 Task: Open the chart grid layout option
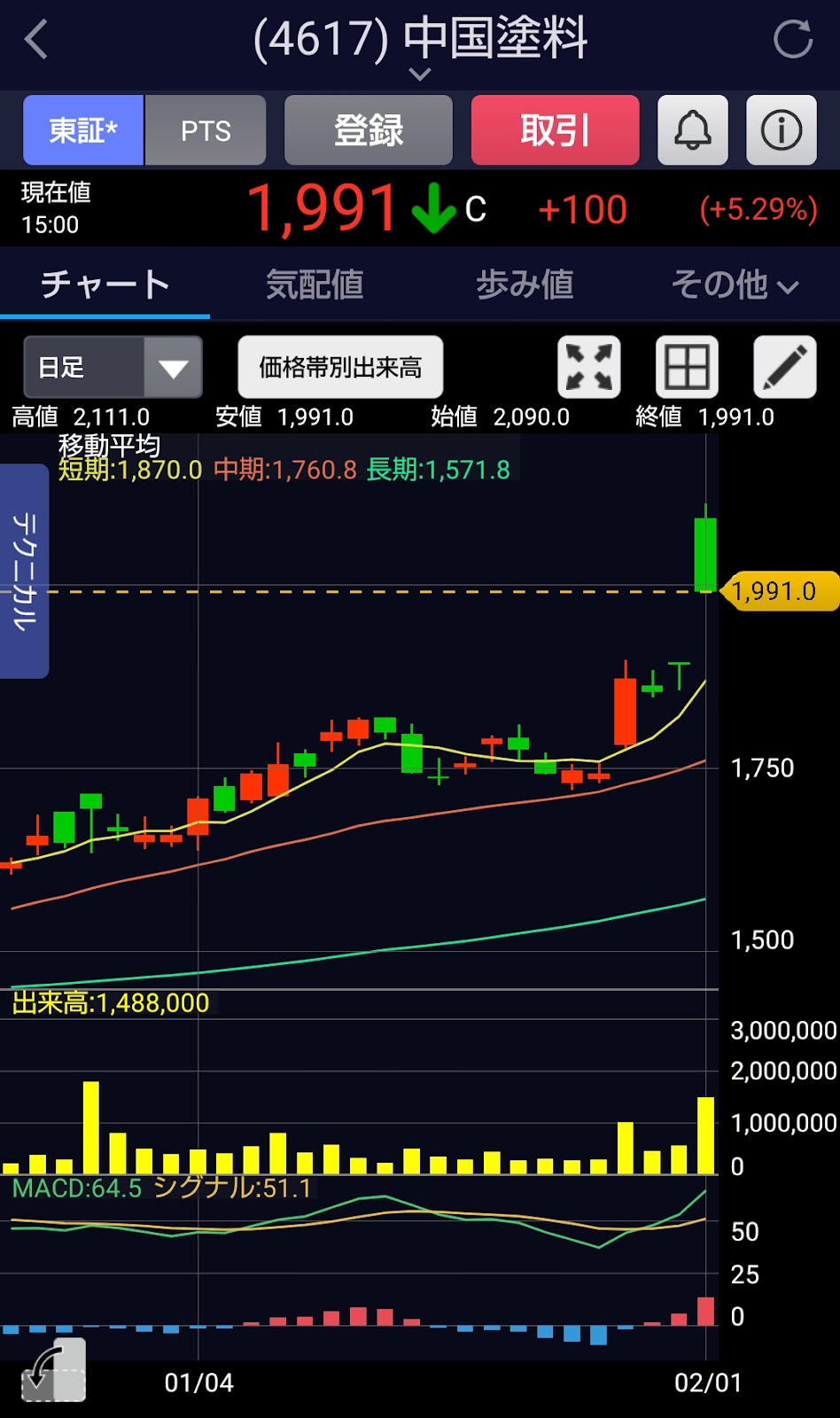pos(687,367)
